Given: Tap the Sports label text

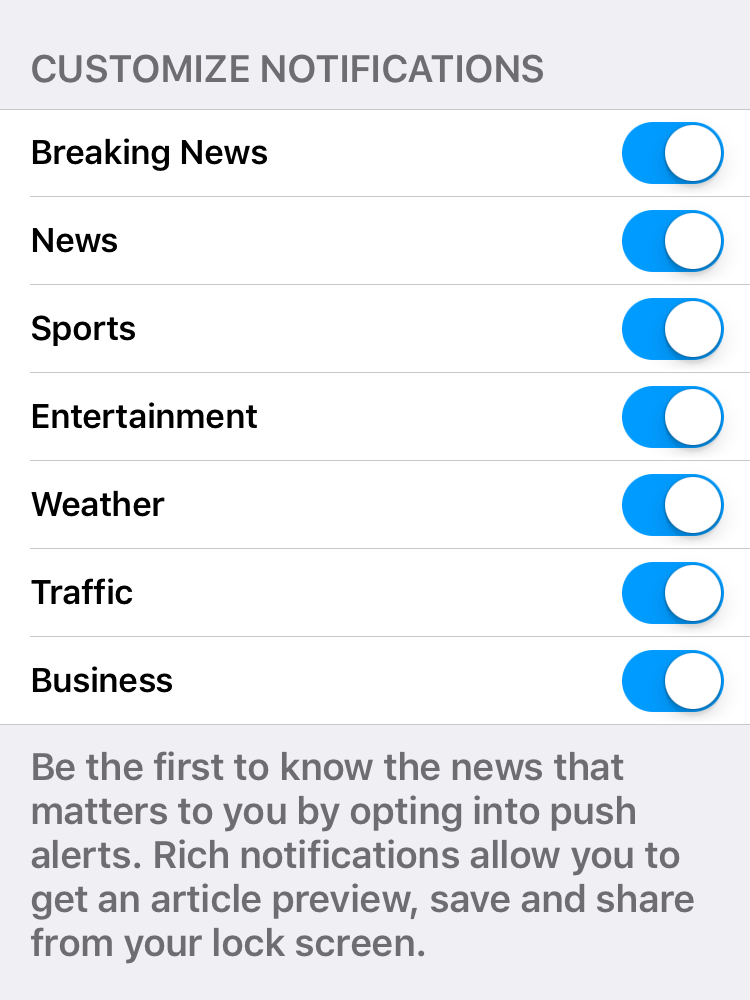Looking at the screenshot, I should click(x=83, y=329).
